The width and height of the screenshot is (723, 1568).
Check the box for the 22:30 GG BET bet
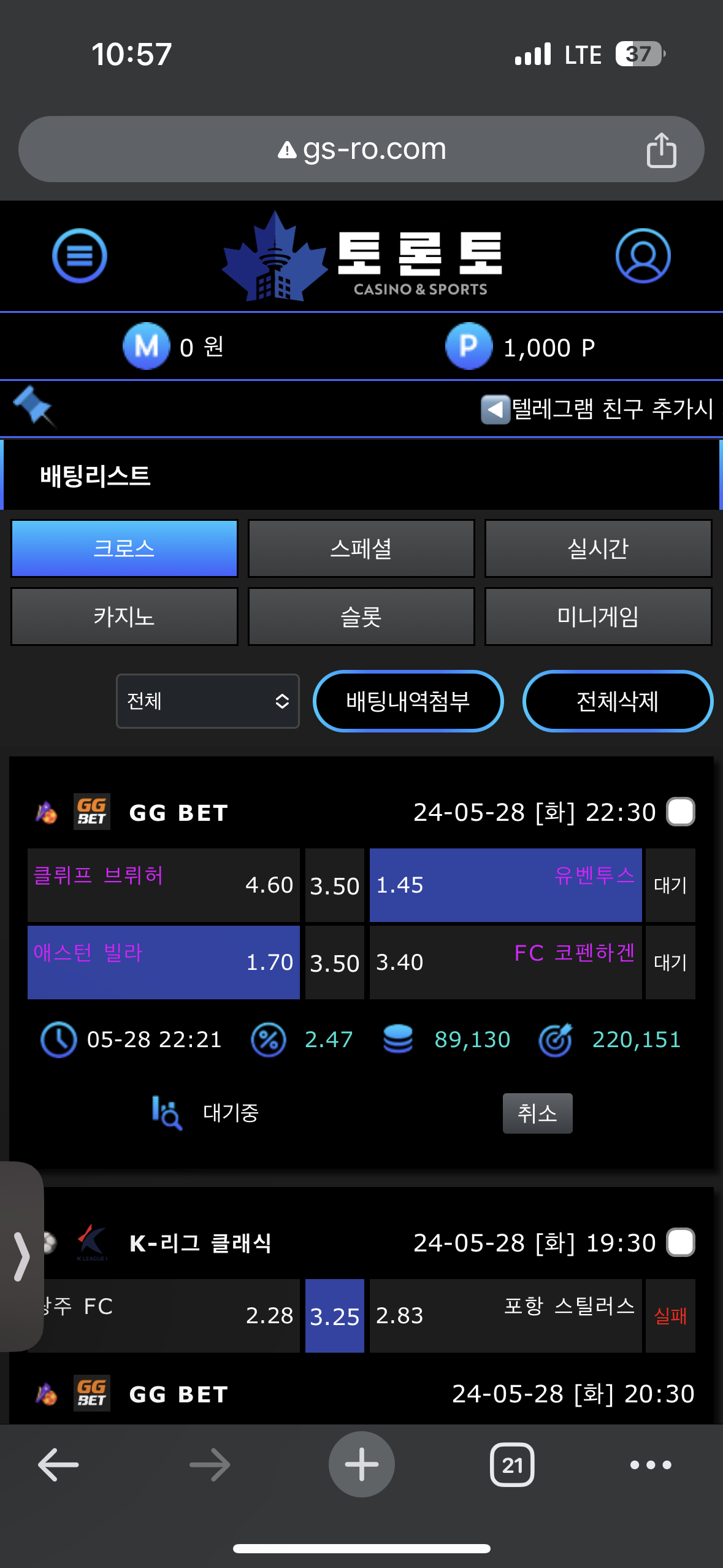(x=681, y=812)
